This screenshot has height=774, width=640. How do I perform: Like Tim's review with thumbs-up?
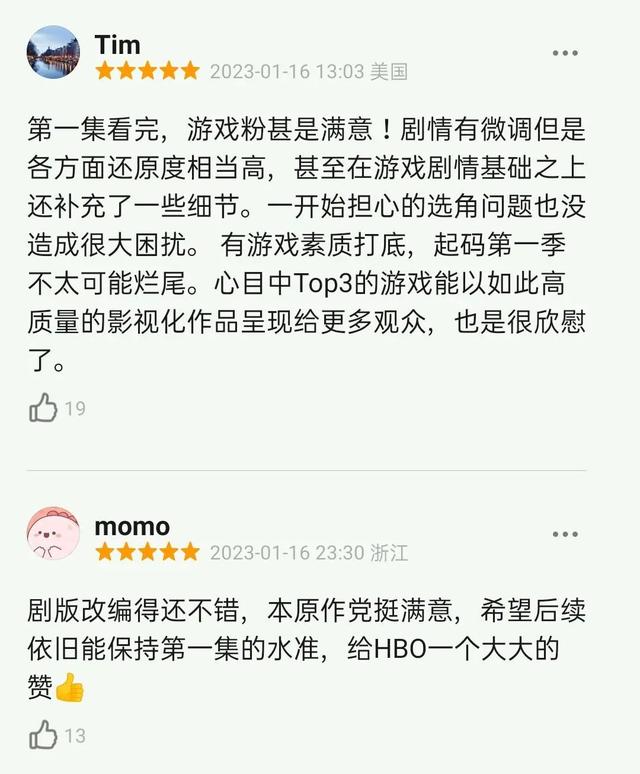click(43, 407)
